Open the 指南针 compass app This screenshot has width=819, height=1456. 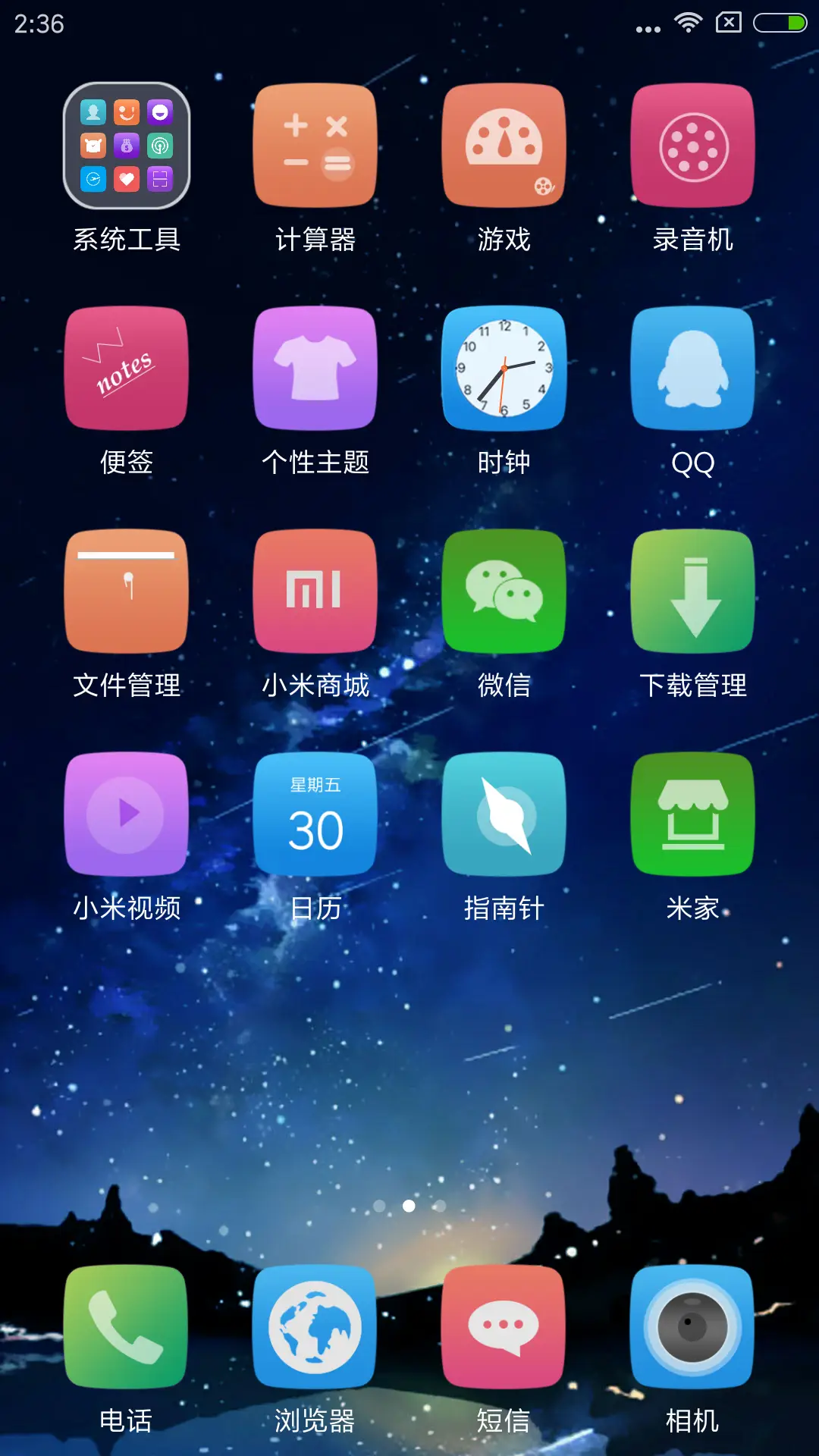tap(504, 814)
